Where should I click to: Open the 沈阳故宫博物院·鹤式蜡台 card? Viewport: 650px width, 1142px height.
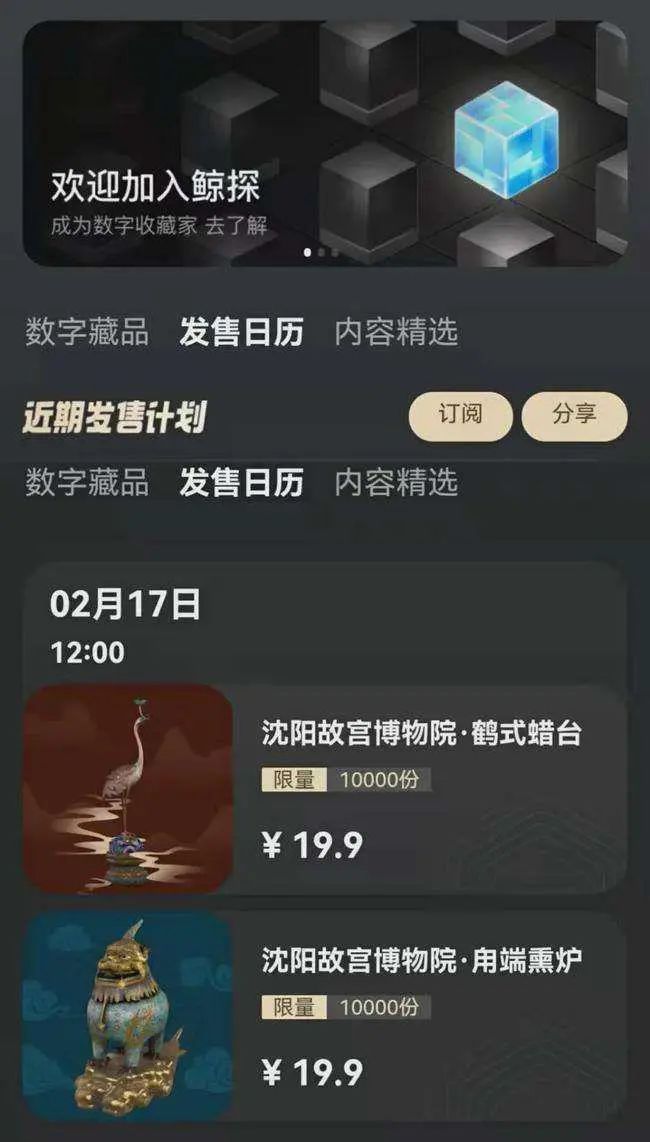[325, 789]
